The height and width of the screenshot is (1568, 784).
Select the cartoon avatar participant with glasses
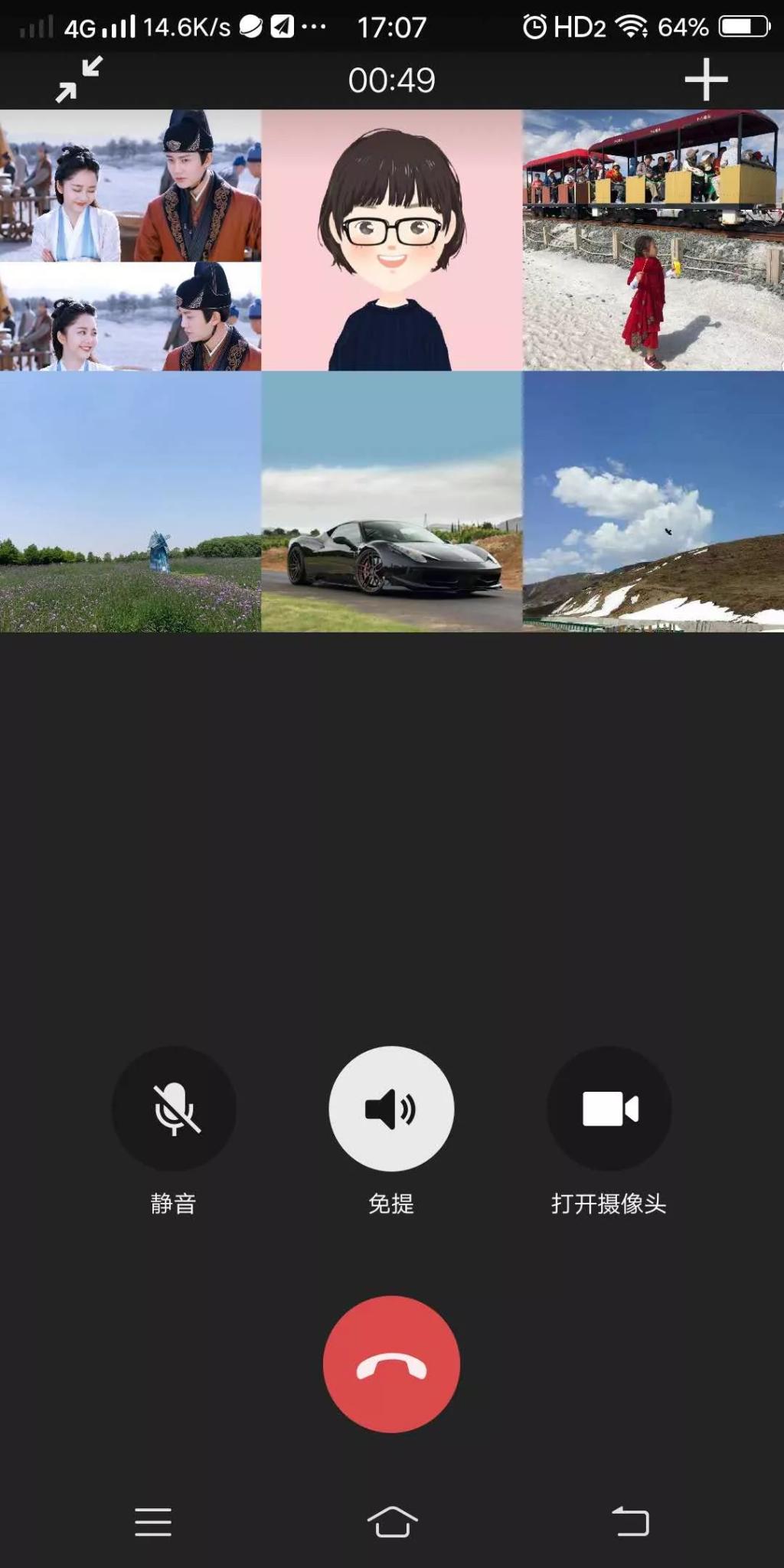[x=391, y=240]
